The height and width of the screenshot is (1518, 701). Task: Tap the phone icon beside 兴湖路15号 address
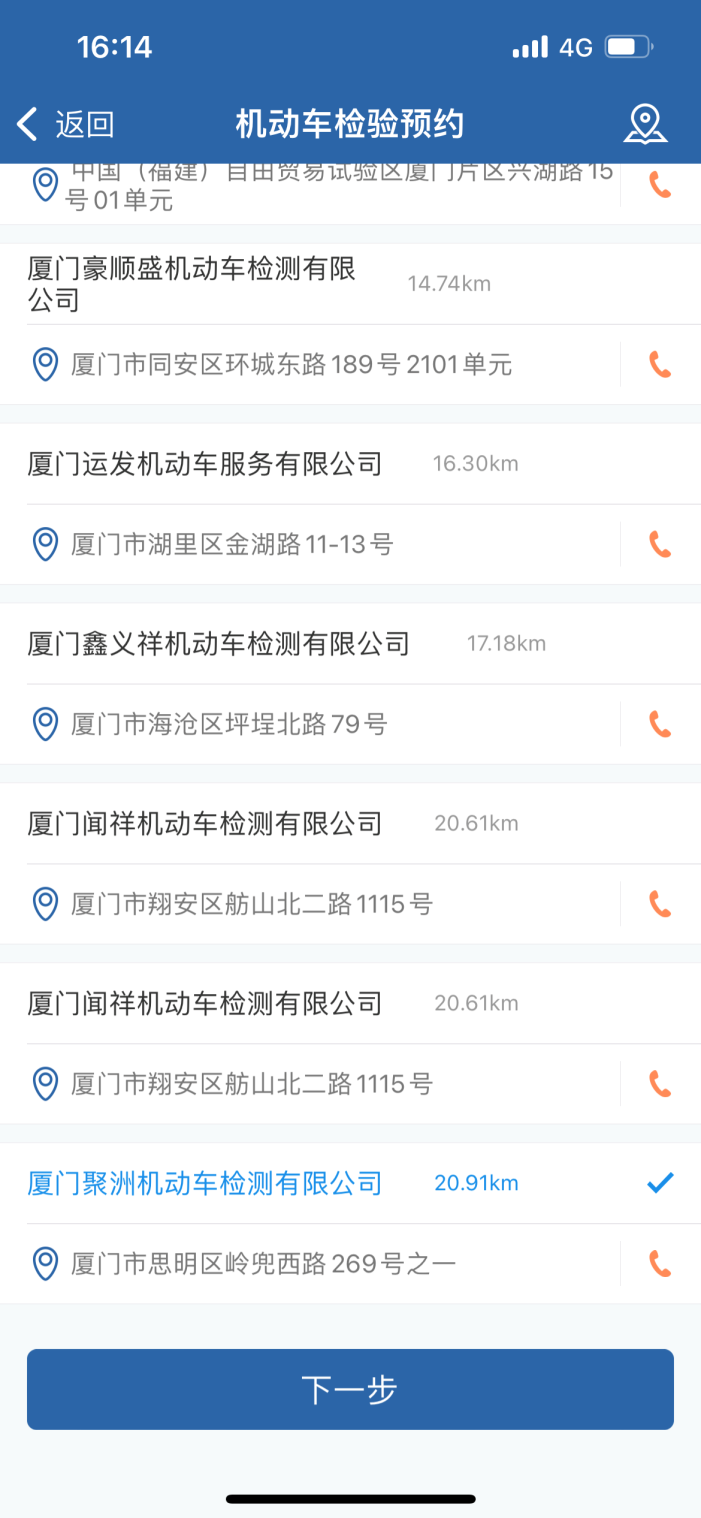(660, 185)
